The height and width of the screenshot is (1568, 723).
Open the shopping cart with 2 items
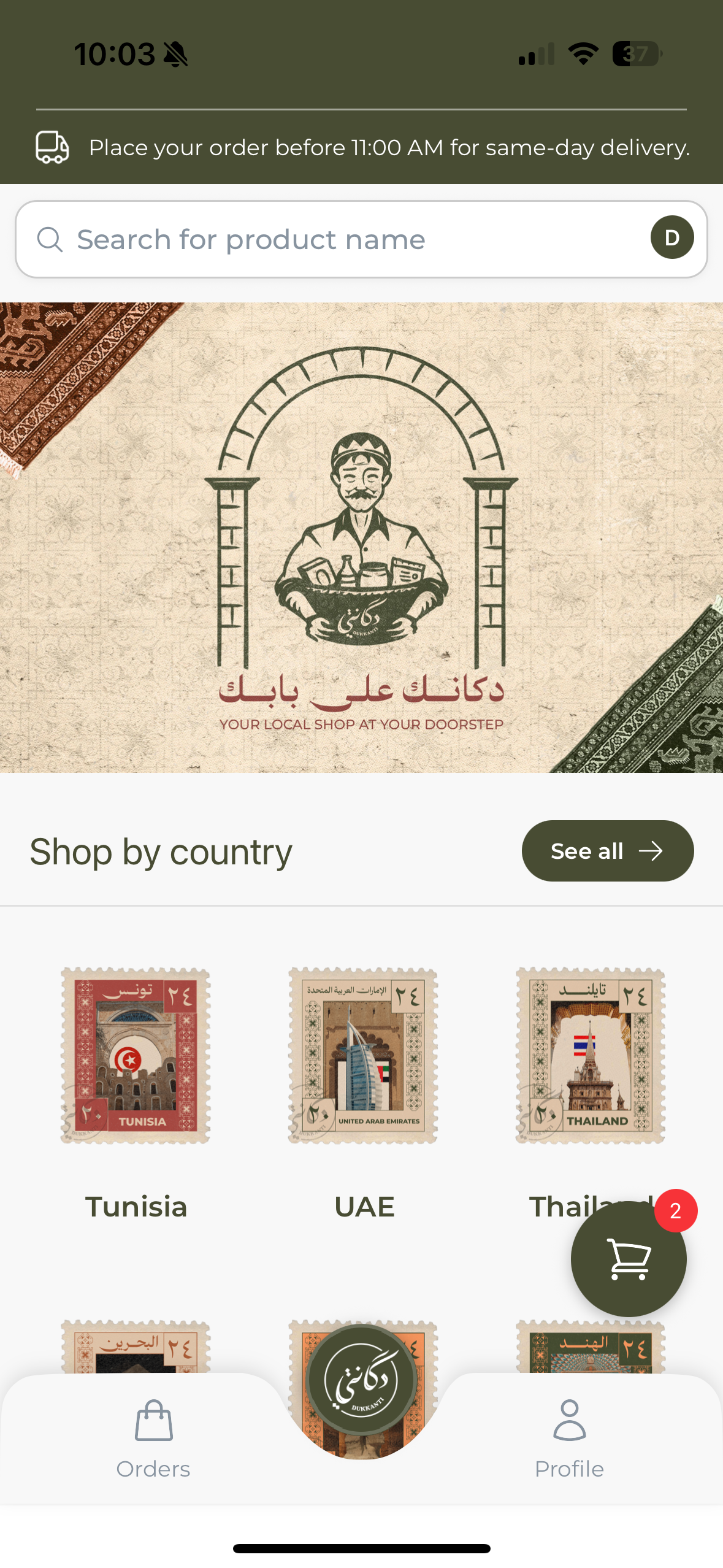[629, 1259]
